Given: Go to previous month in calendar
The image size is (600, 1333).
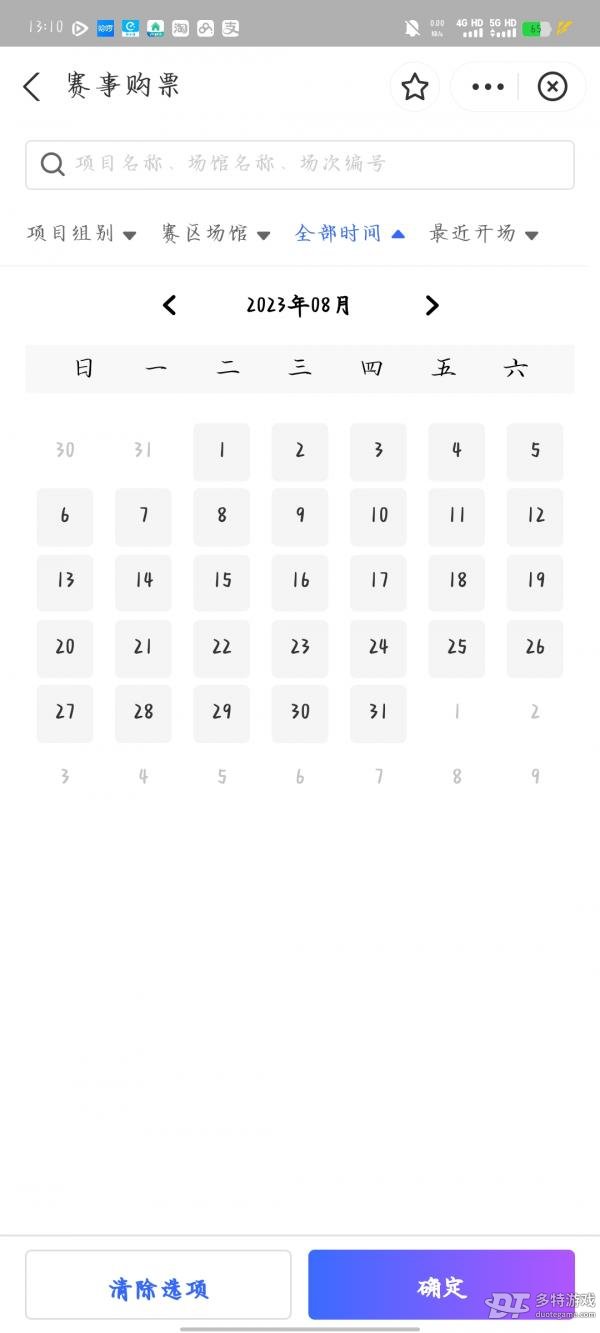Looking at the screenshot, I should (170, 305).
